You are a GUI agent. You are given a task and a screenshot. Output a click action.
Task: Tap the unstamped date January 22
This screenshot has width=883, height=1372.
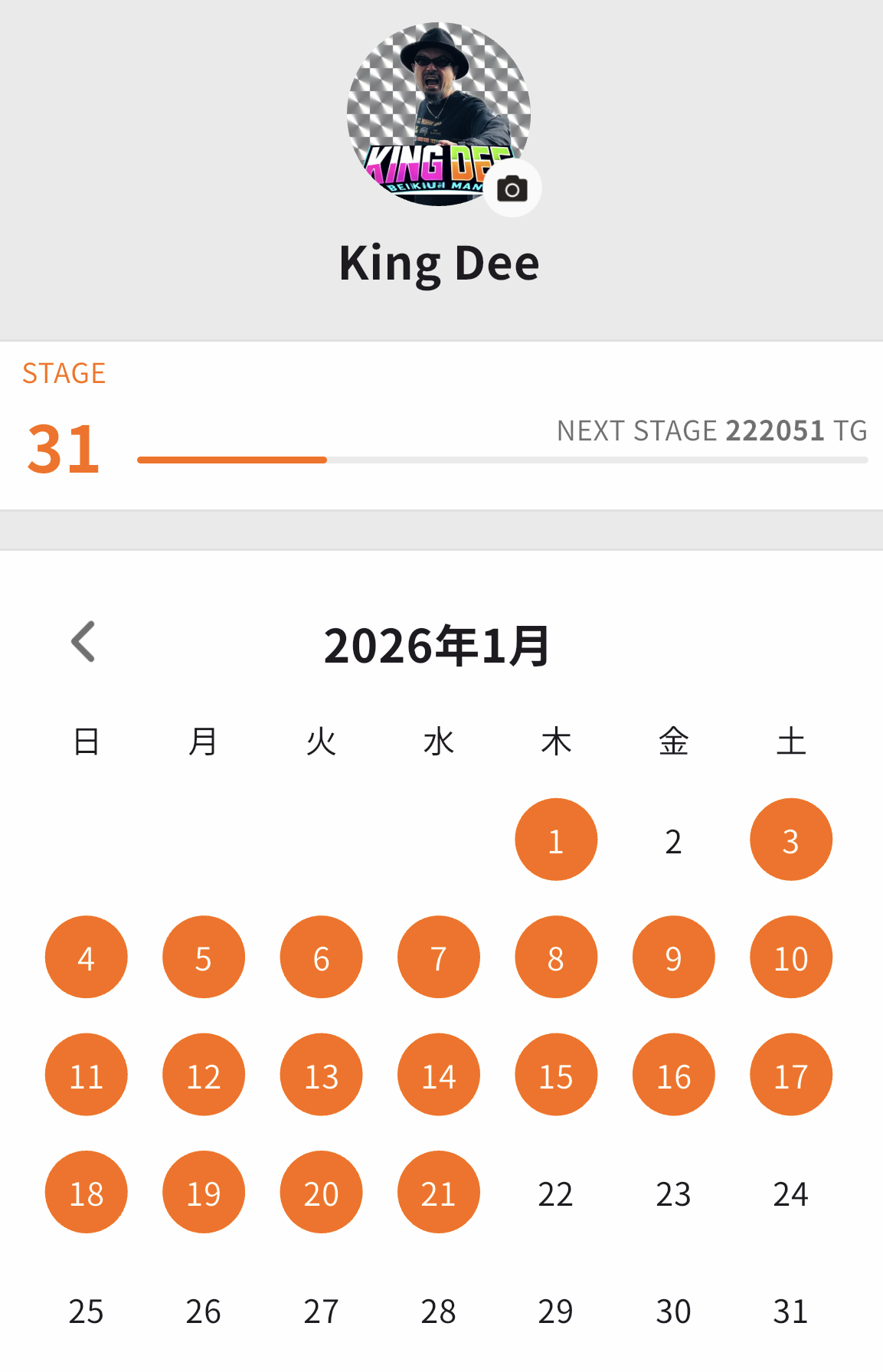pyautogui.click(x=556, y=1192)
